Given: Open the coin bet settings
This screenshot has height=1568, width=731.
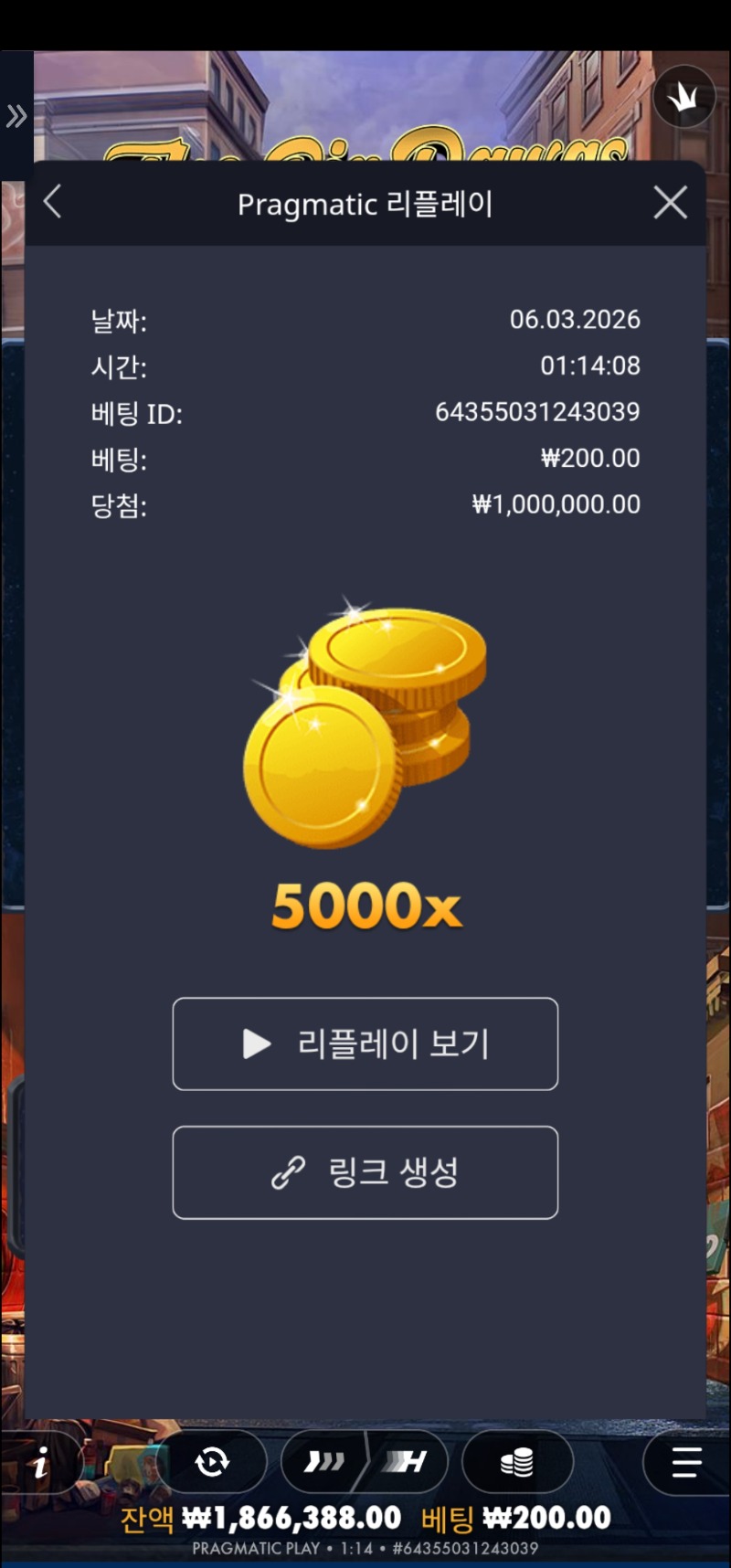Looking at the screenshot, I should click(x=517, y=1463).
